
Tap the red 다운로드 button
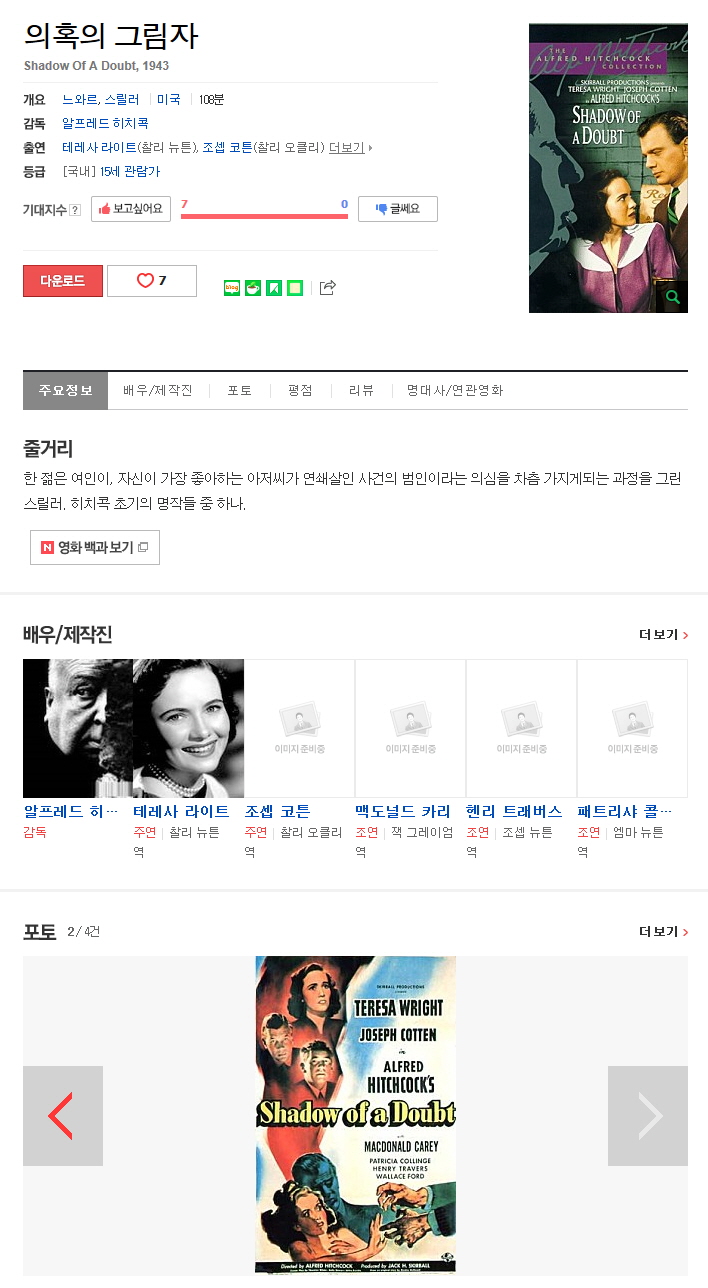point(63,281)
